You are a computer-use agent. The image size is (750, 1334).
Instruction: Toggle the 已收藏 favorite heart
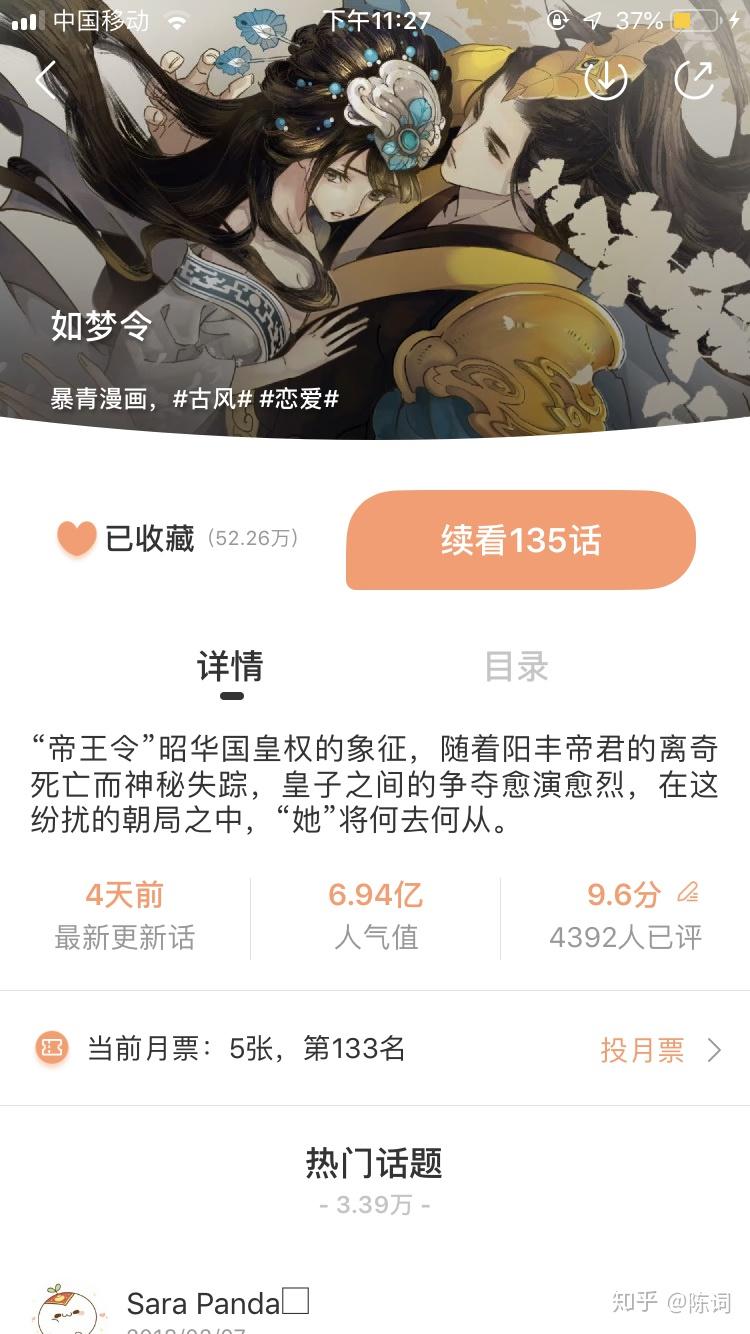76,539
